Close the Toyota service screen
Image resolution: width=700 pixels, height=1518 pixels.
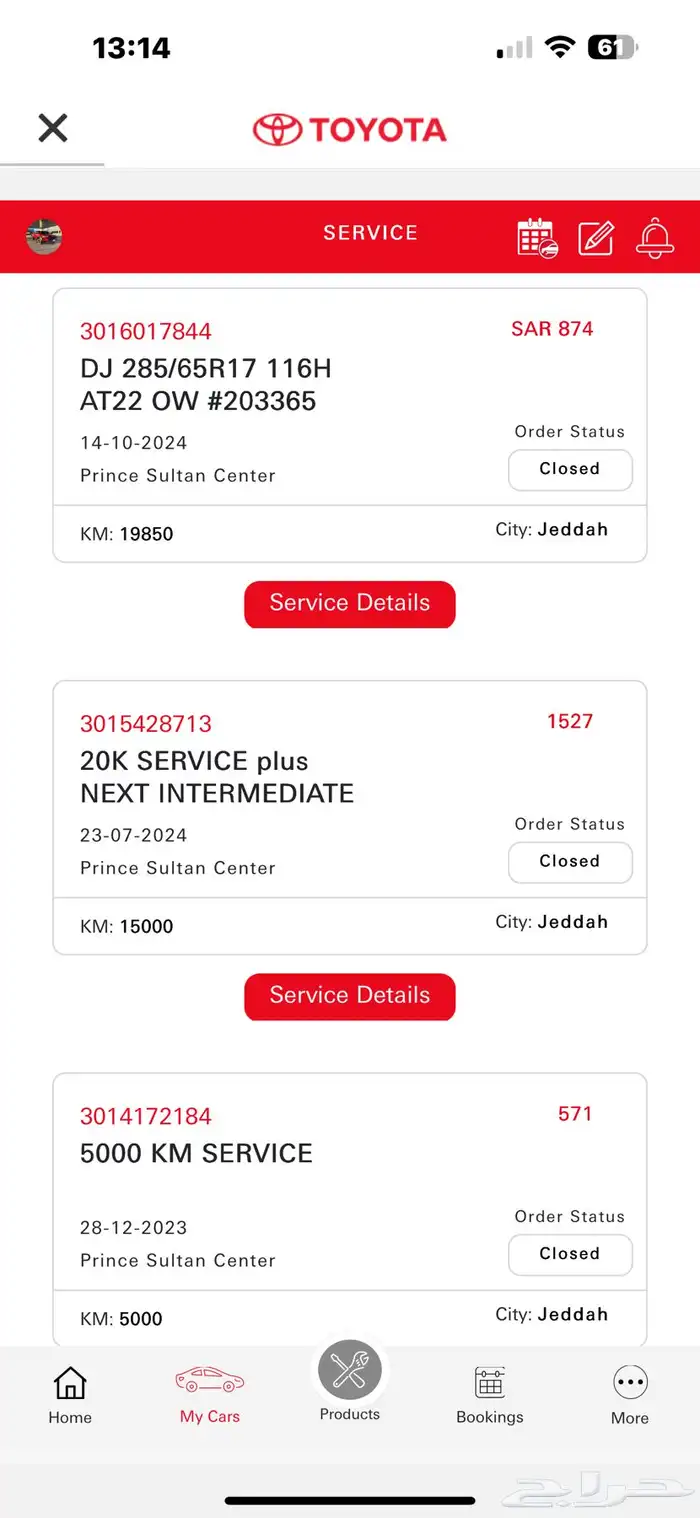pyautogui.click(x=52, y=128)
